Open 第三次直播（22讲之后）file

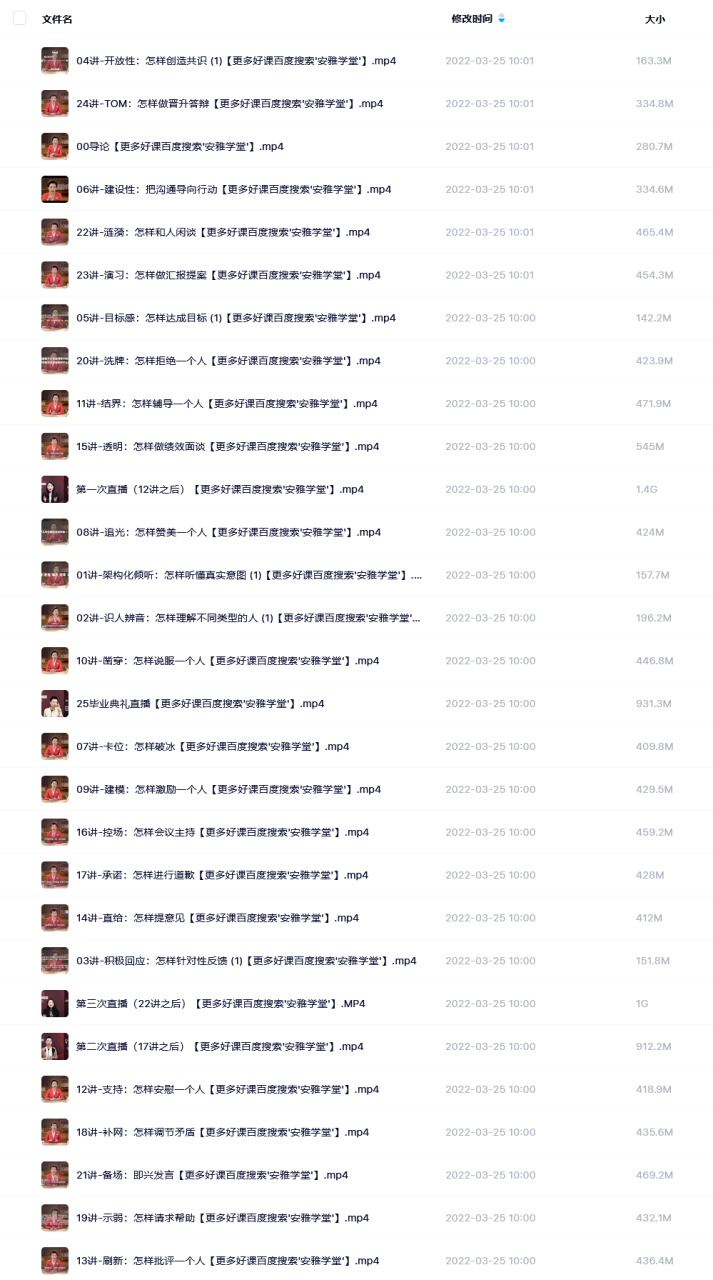220,1004
